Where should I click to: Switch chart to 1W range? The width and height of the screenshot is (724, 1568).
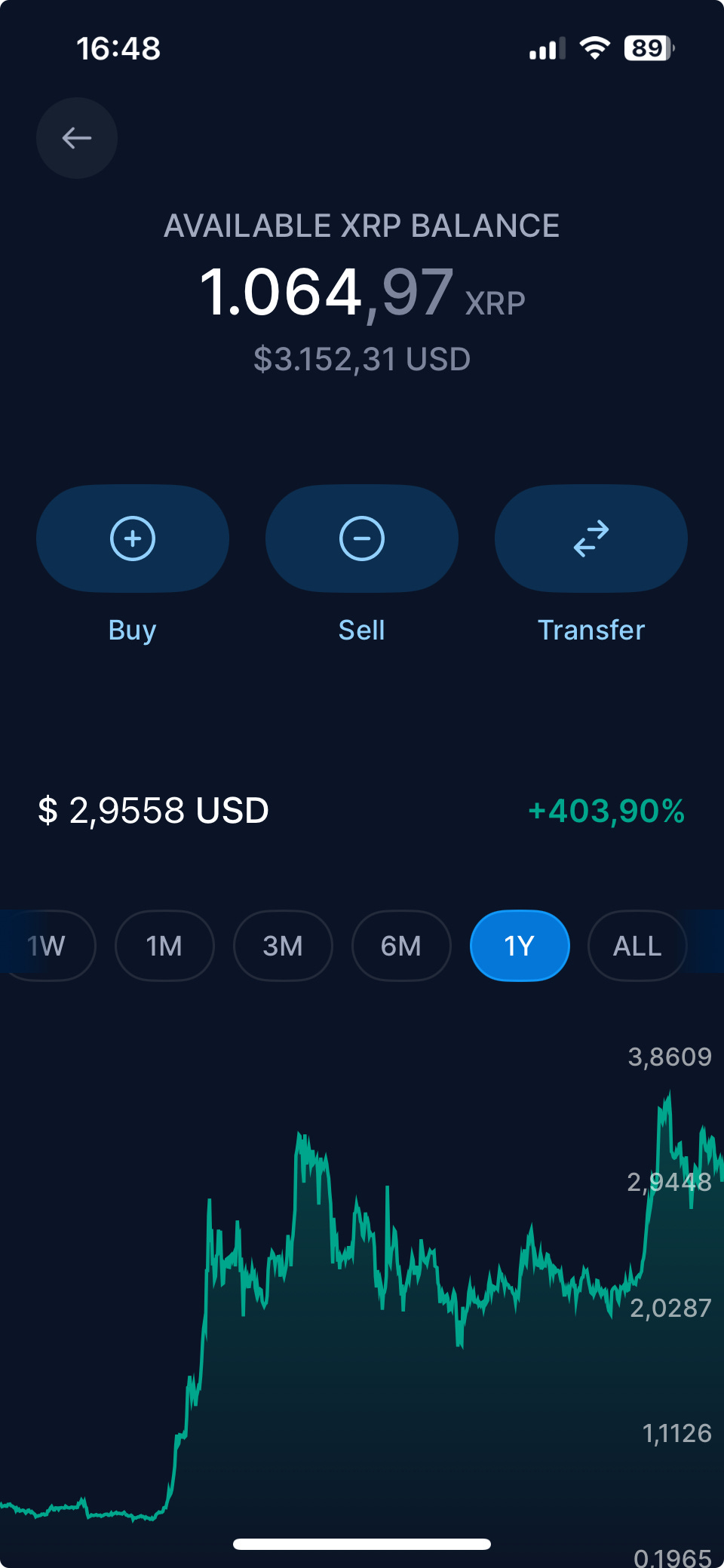point(47,946)
